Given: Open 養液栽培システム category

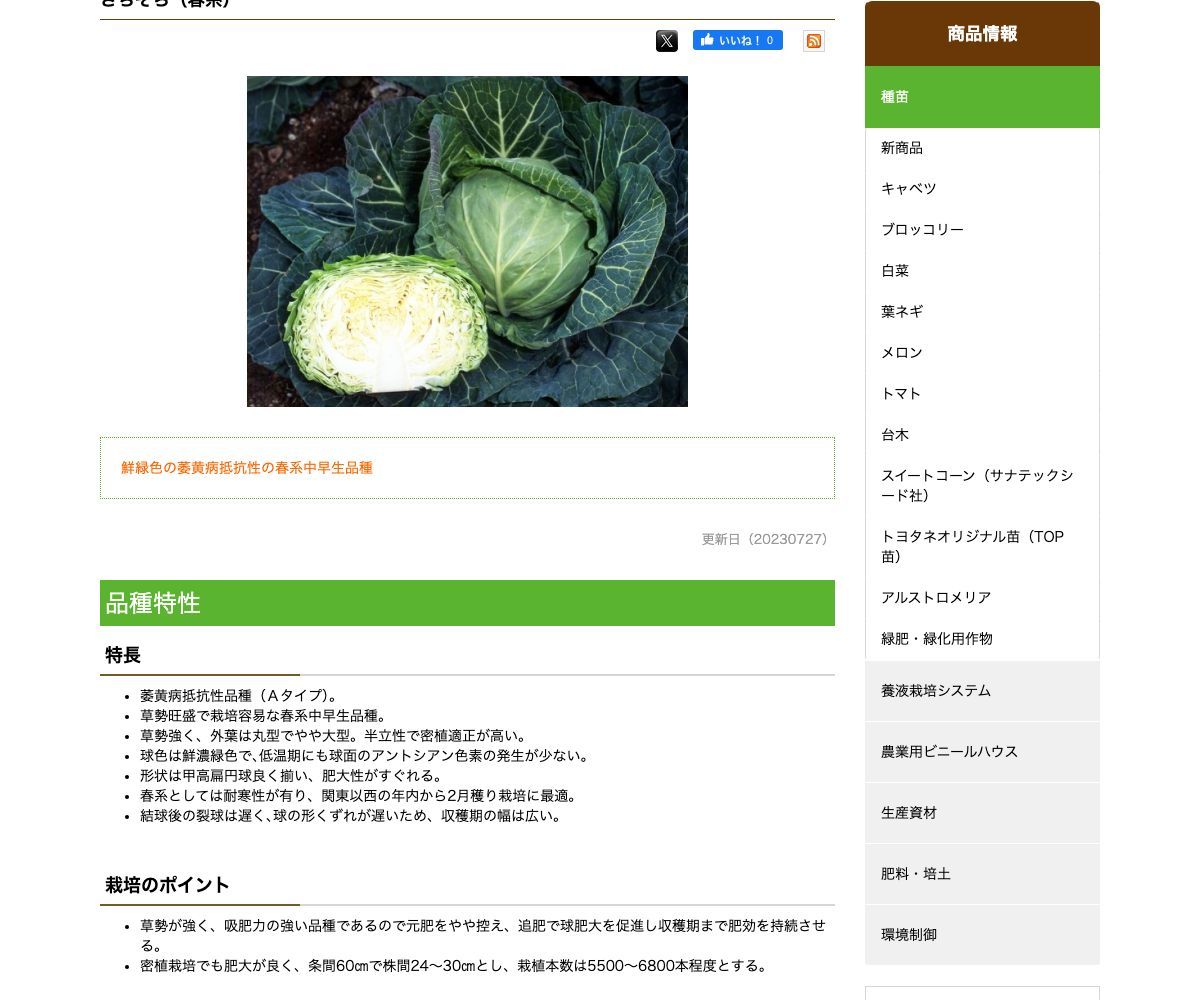Looking at the screenshot, I should (936, 691).
